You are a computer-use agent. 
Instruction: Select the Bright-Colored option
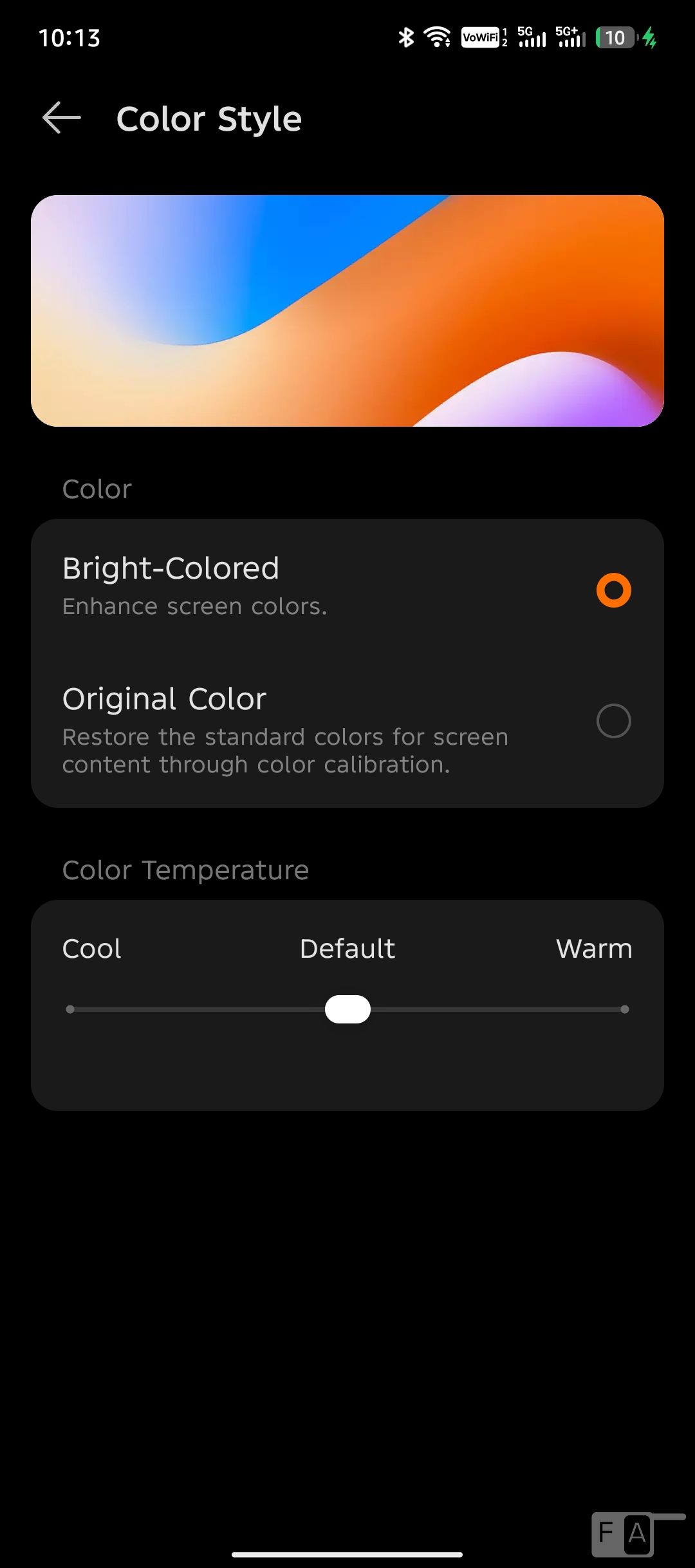pyautogui.click(x=347, y=586)
